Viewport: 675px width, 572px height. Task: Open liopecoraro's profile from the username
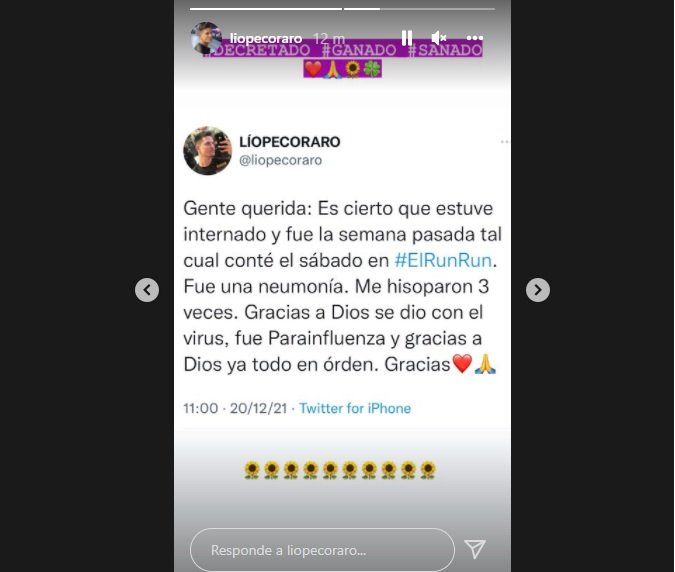265,38
